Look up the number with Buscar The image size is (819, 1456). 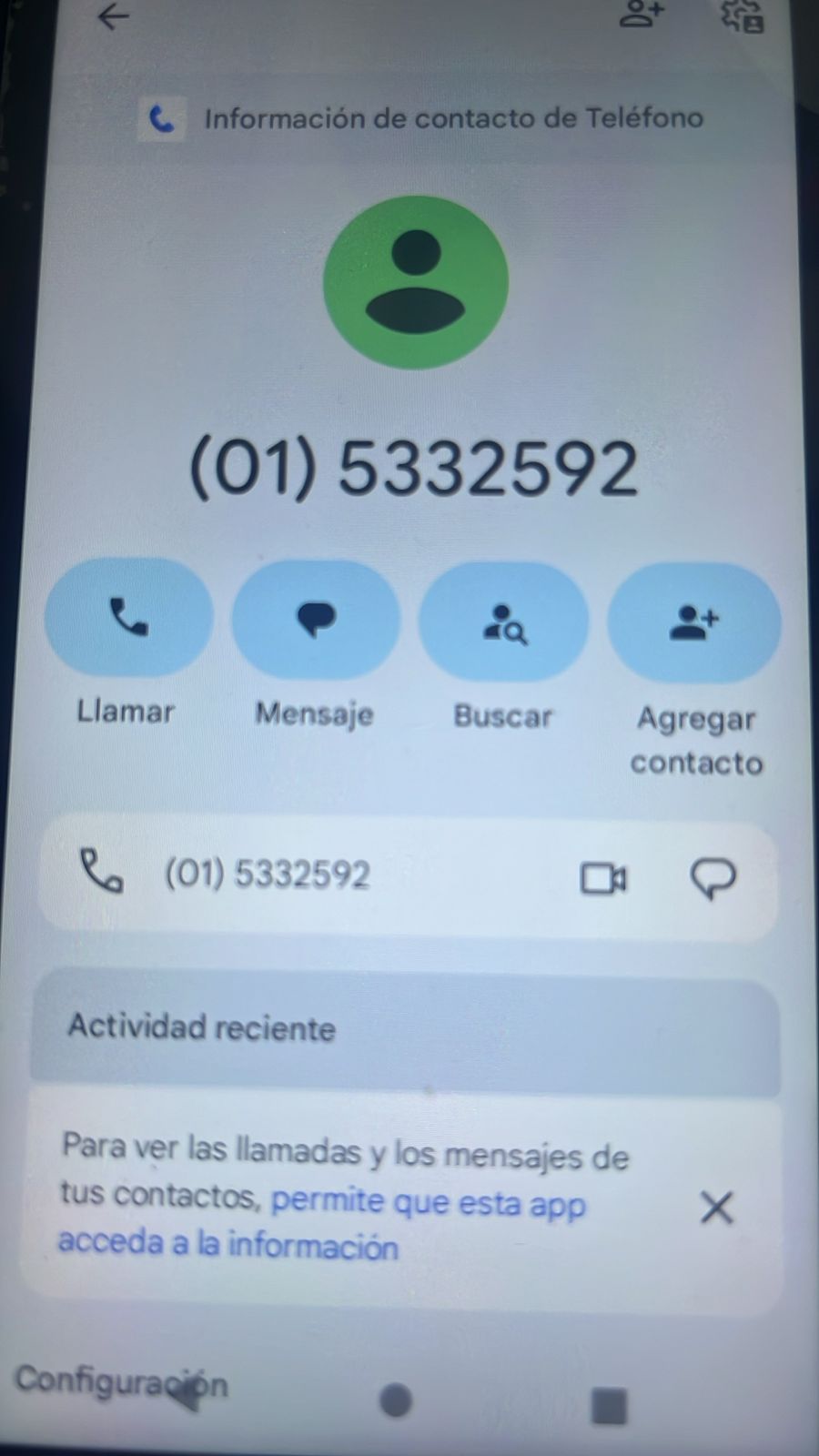pos(503,622)
